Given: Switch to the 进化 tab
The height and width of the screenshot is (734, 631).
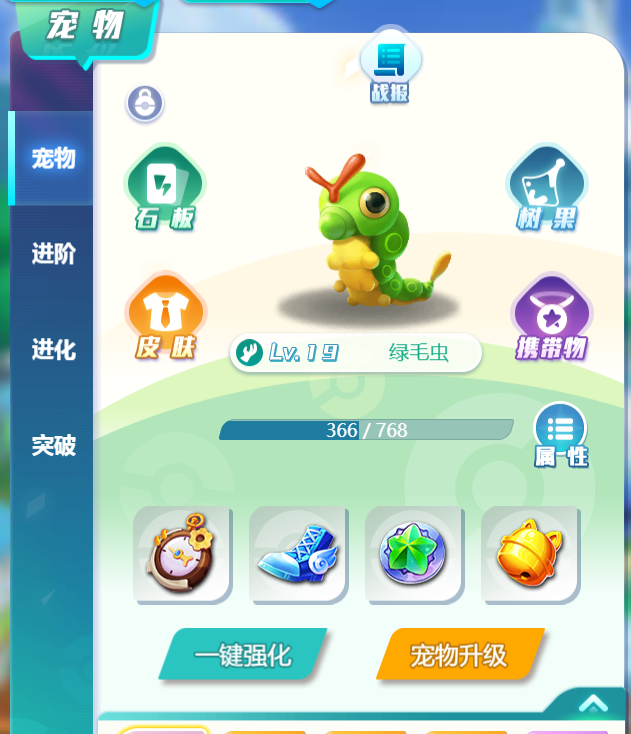Looking at the screenshot, I should pos(53,350).
